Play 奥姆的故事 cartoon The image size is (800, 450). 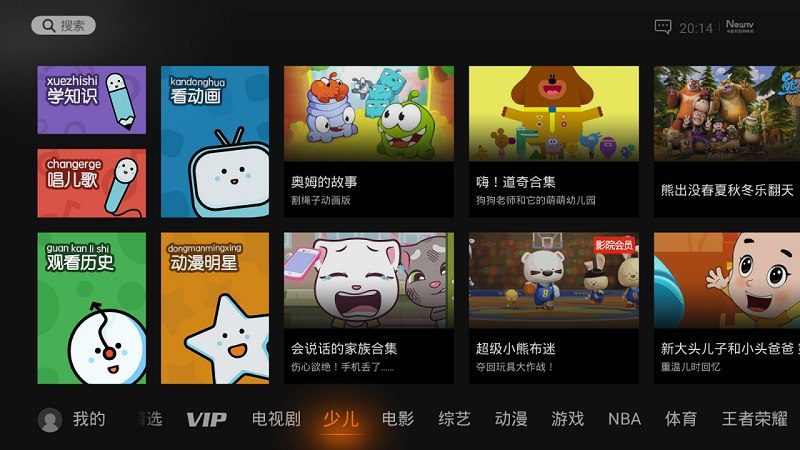368,142
